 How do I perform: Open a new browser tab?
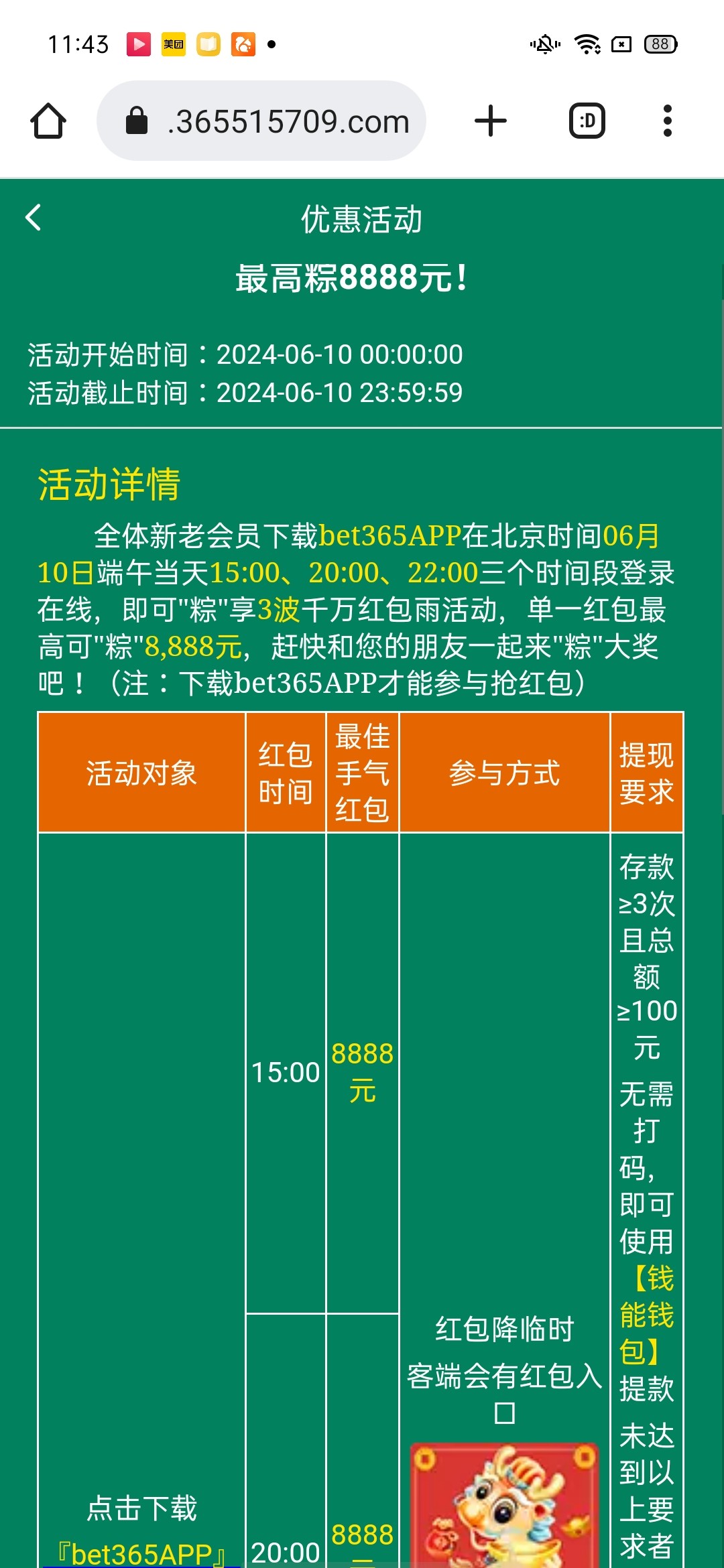[491, 121]
